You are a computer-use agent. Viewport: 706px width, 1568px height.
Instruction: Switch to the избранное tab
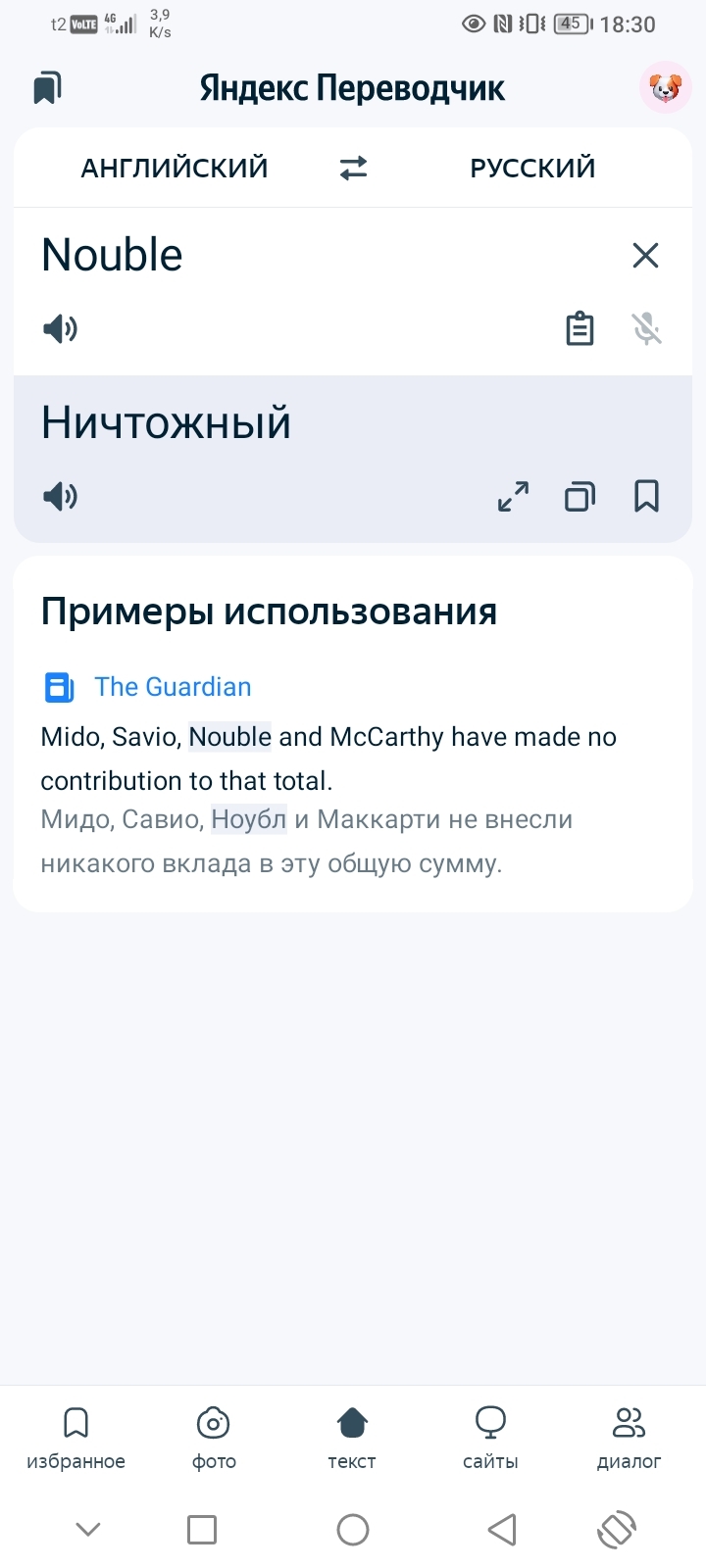click(x=76, y=1439)
